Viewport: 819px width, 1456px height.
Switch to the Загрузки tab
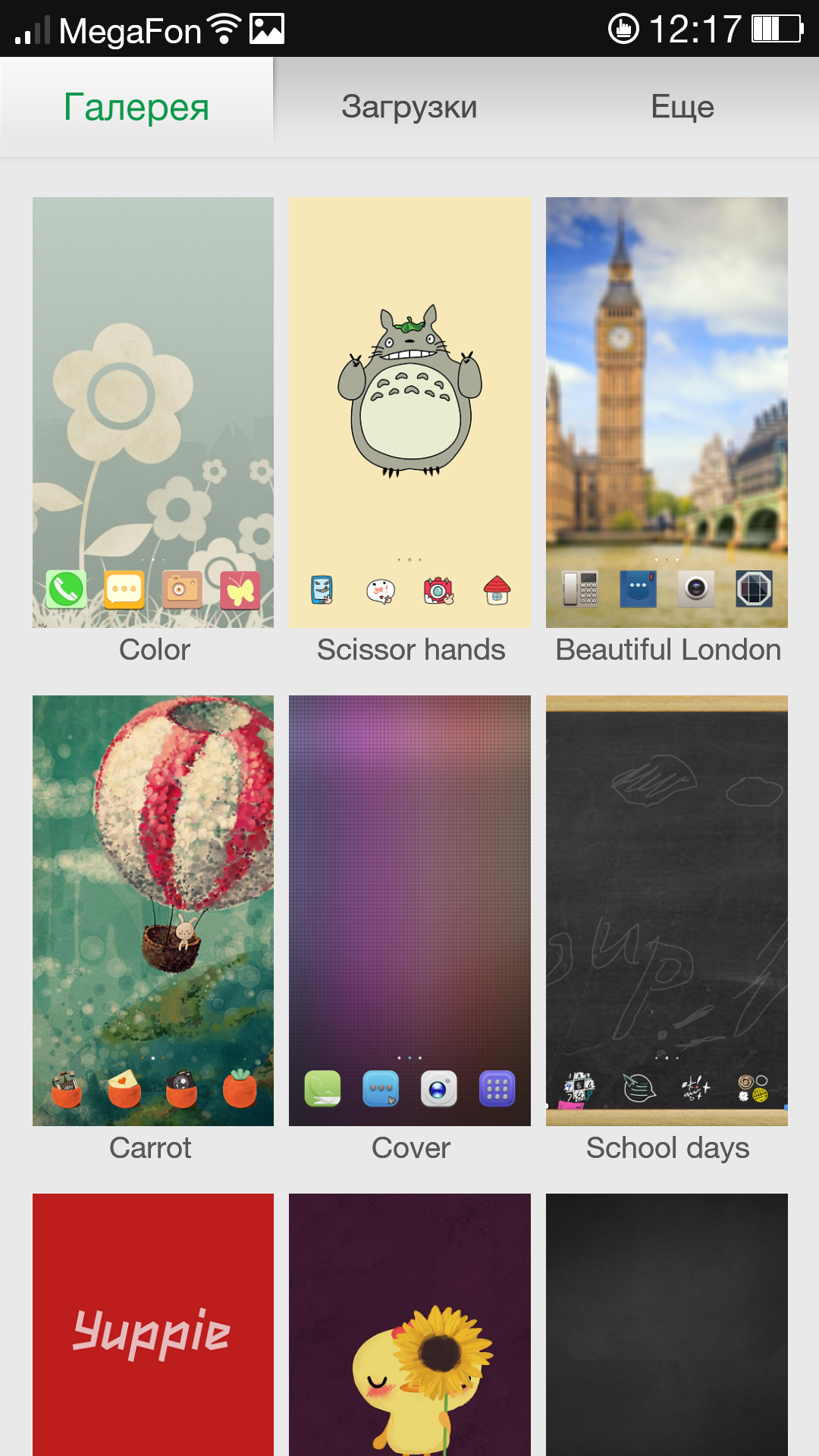click(409, 107)
